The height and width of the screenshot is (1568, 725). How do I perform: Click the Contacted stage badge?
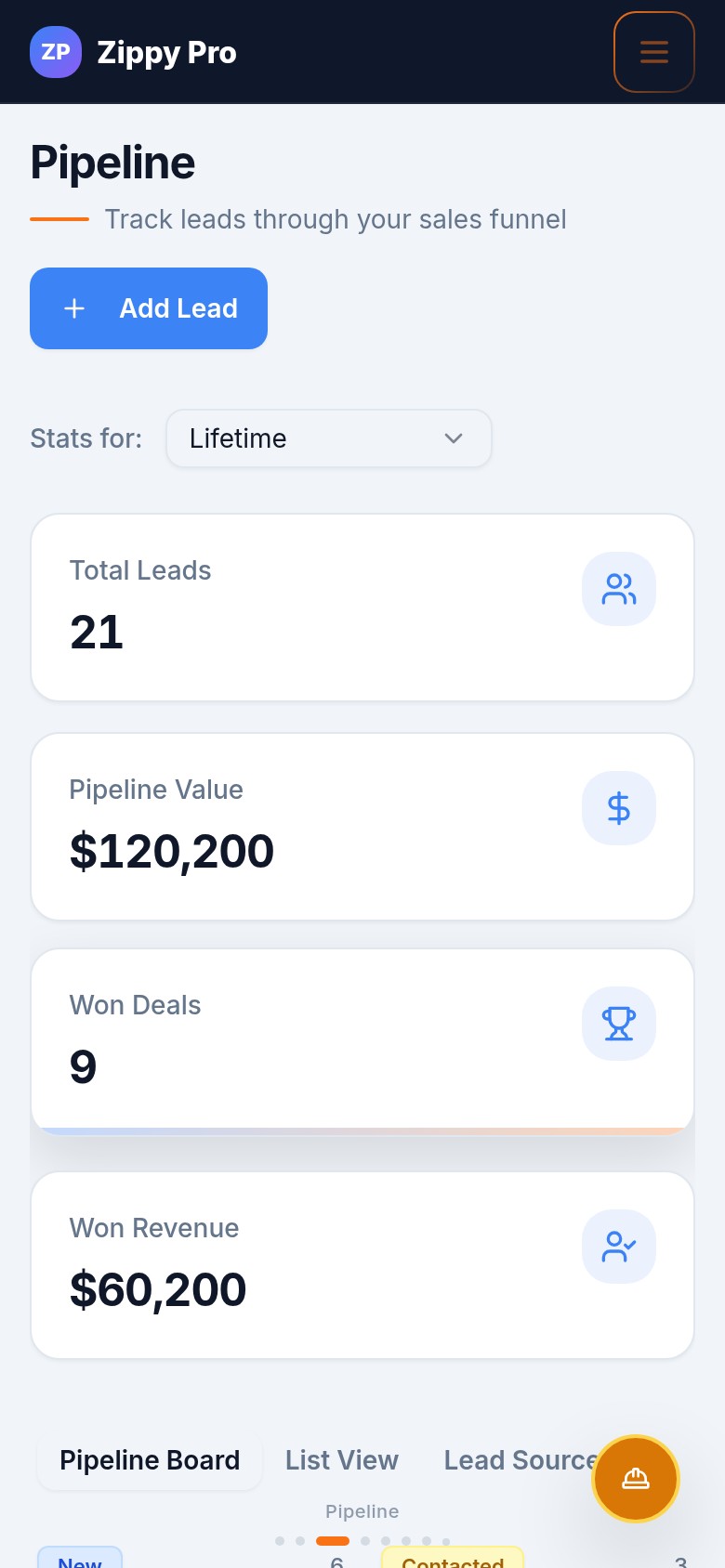click(x=453, y=1561)
